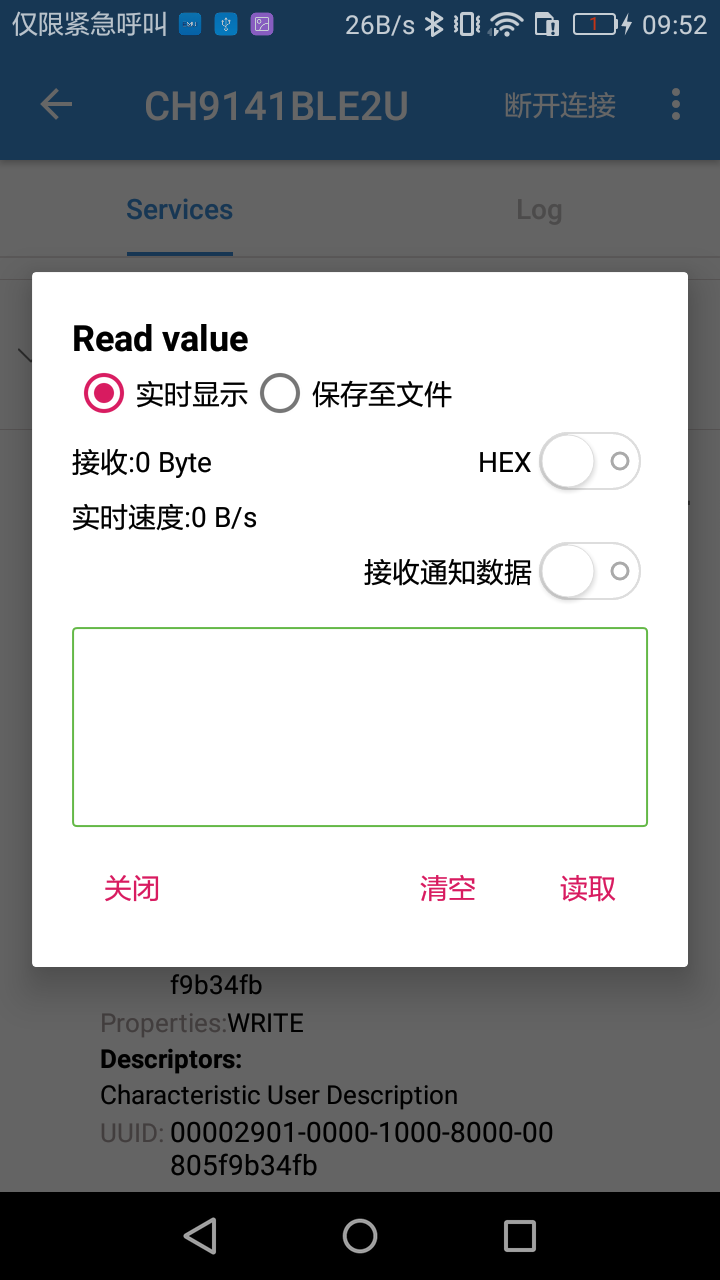Viewport: 720px width, 1280px height.
Task: Switch to the Services tab
Action: coord(179,209)
